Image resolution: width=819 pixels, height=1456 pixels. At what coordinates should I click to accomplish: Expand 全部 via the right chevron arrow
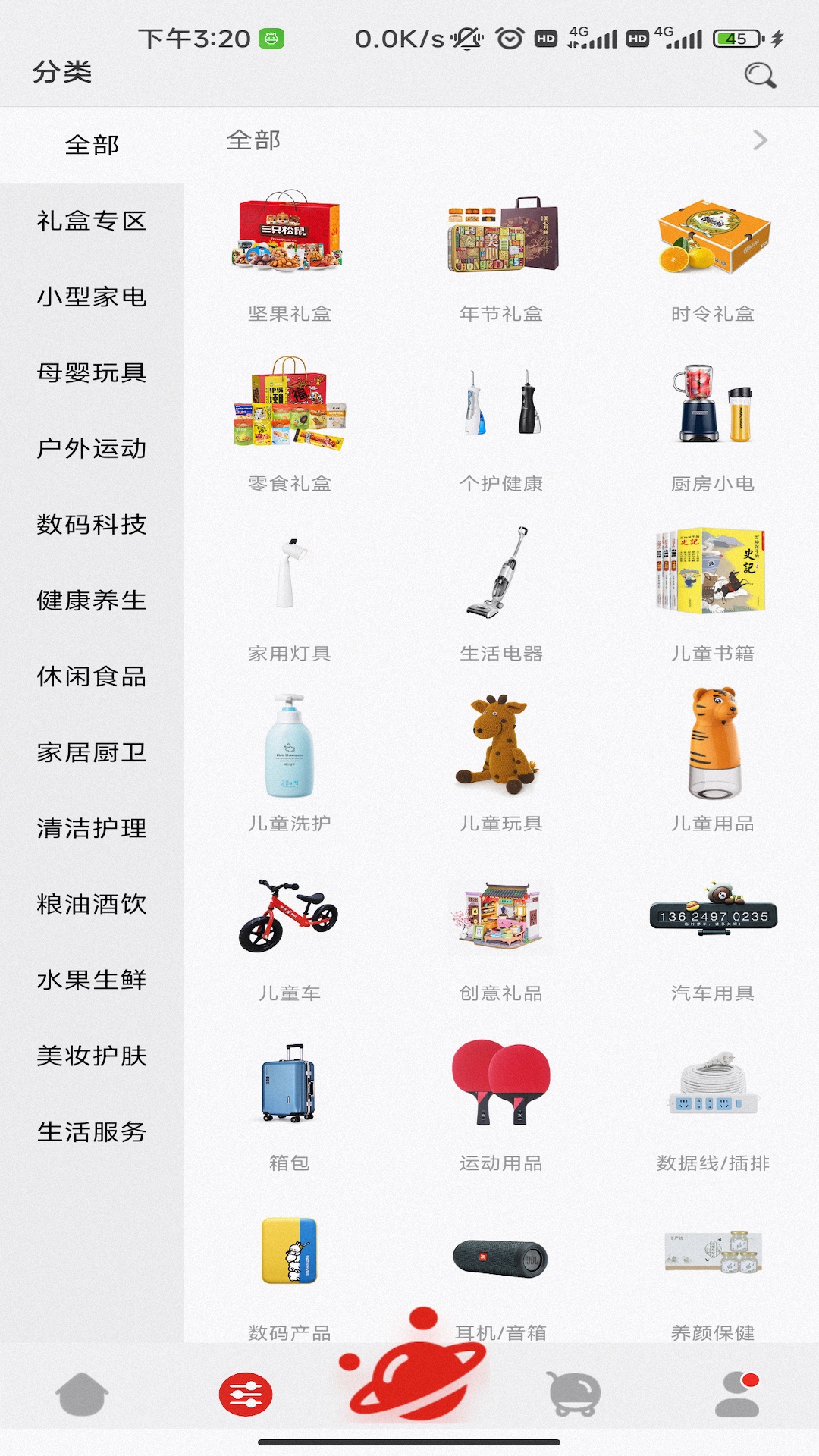click(x=761, y=140)
